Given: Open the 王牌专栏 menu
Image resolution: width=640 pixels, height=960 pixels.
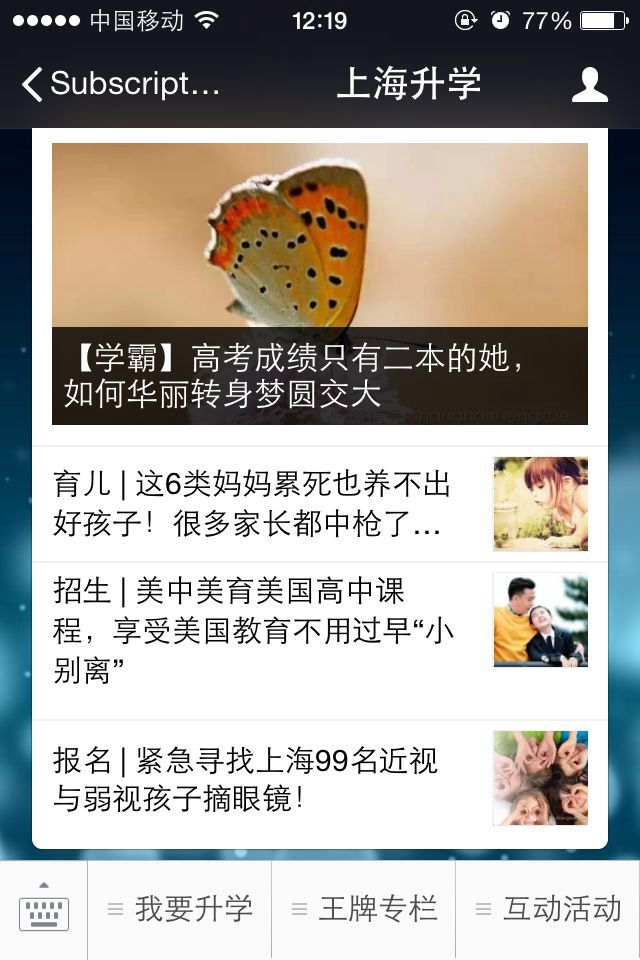Looking at the screenshot, I should tap(364, 909).
